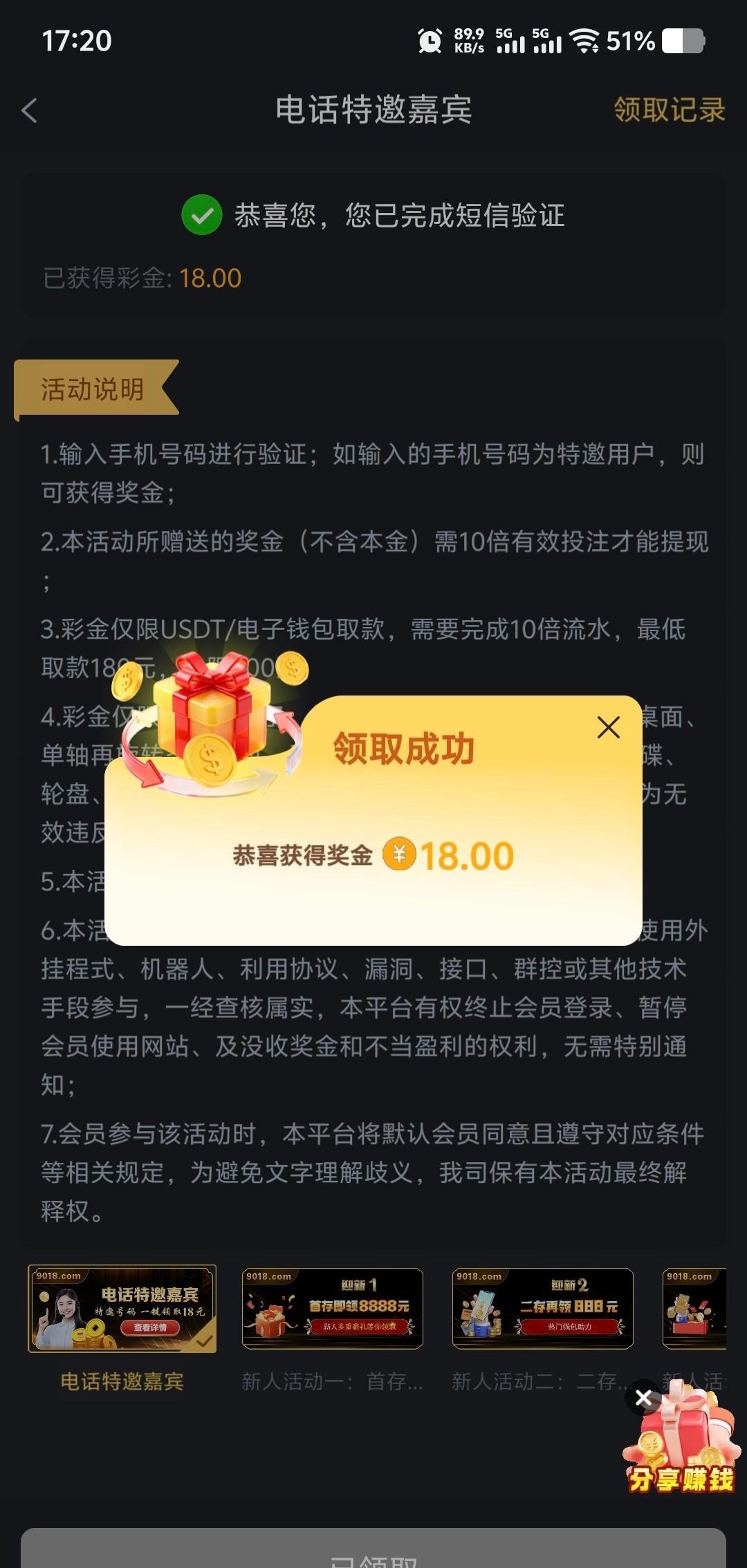The image size is (747, 1568).
Task: Close the 领取成功 reward popup
Action: pos(608,727)
